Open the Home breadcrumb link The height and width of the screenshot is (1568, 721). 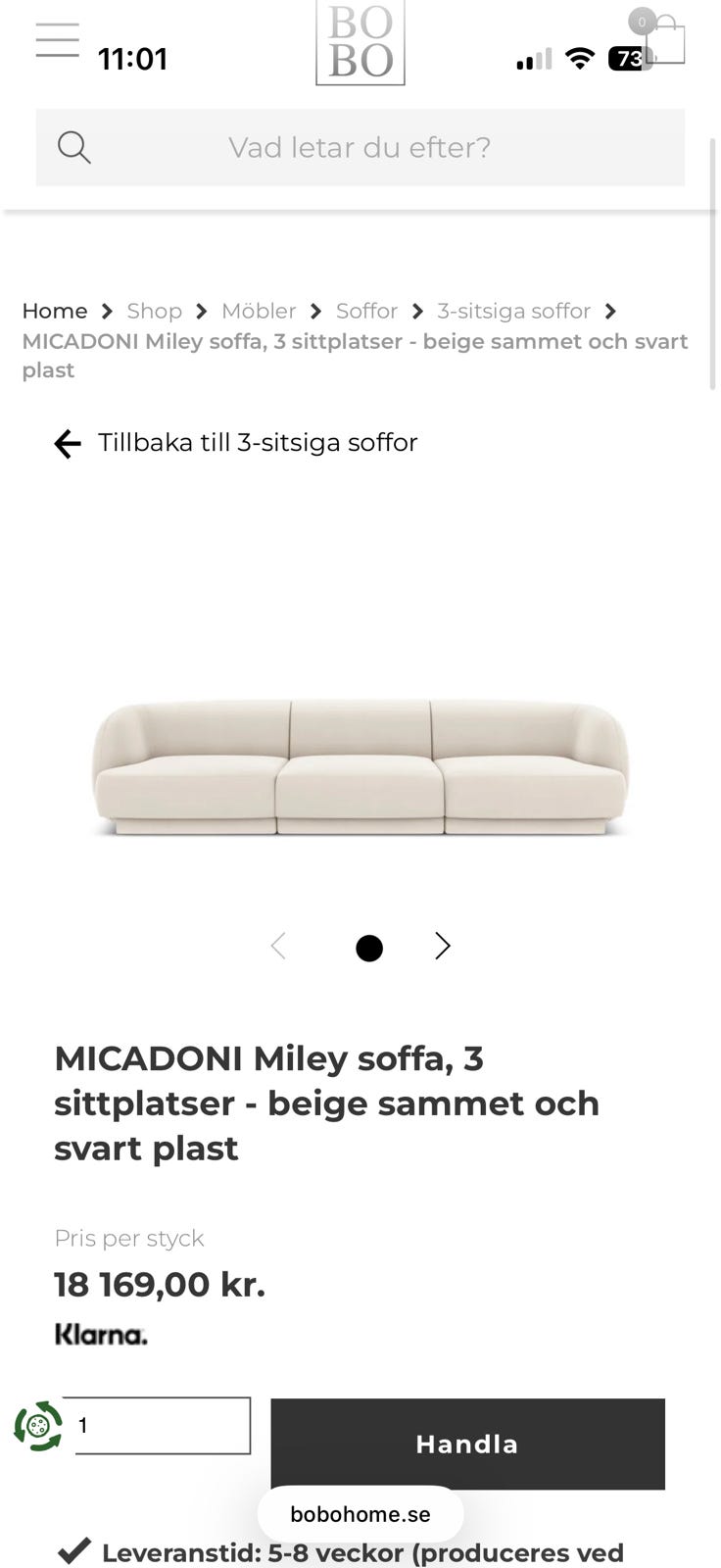[54, 311]
